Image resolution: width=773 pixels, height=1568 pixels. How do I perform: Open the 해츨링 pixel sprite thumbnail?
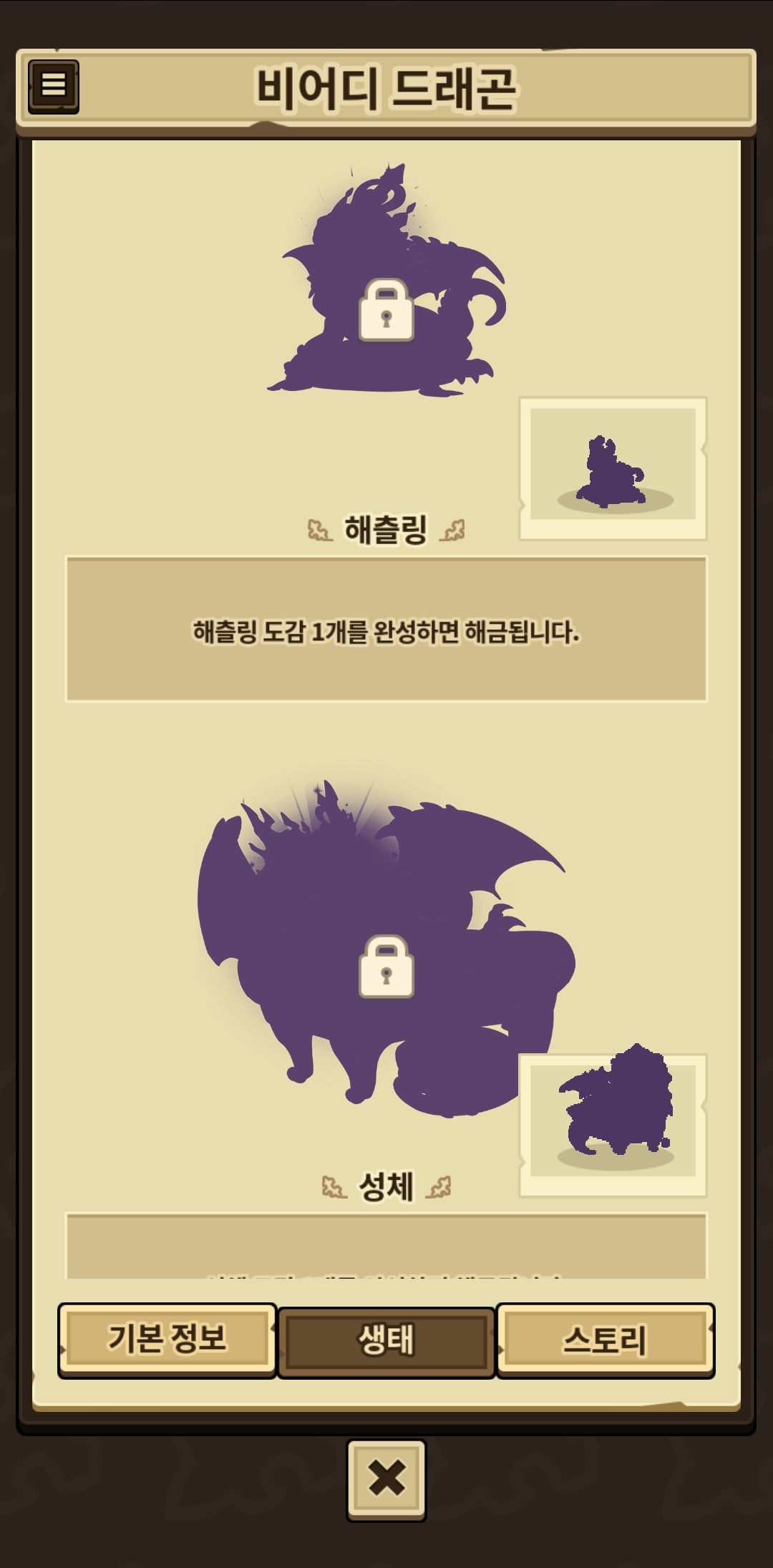(x=613, y=468)
